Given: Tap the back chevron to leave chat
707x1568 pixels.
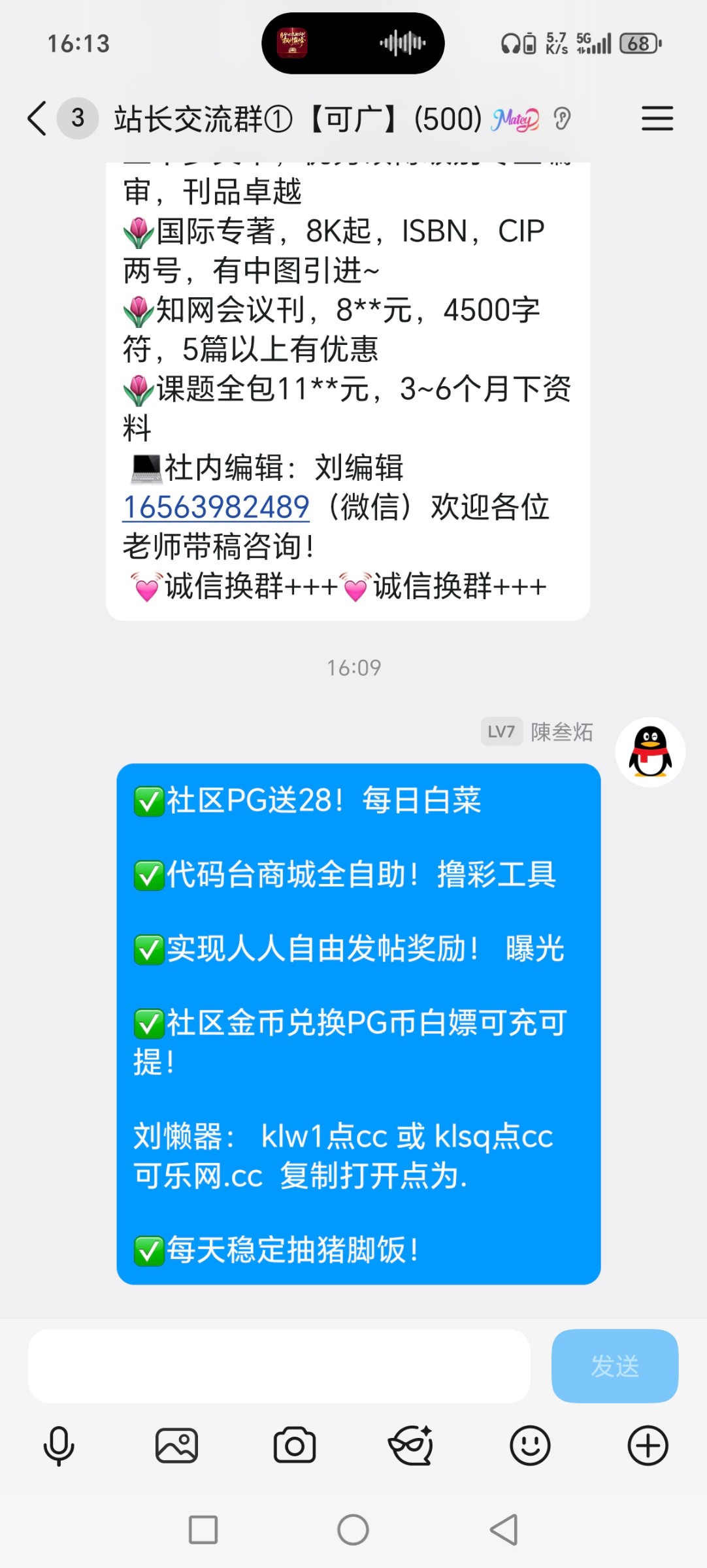Looking at the screenshot, I should 36,118.
